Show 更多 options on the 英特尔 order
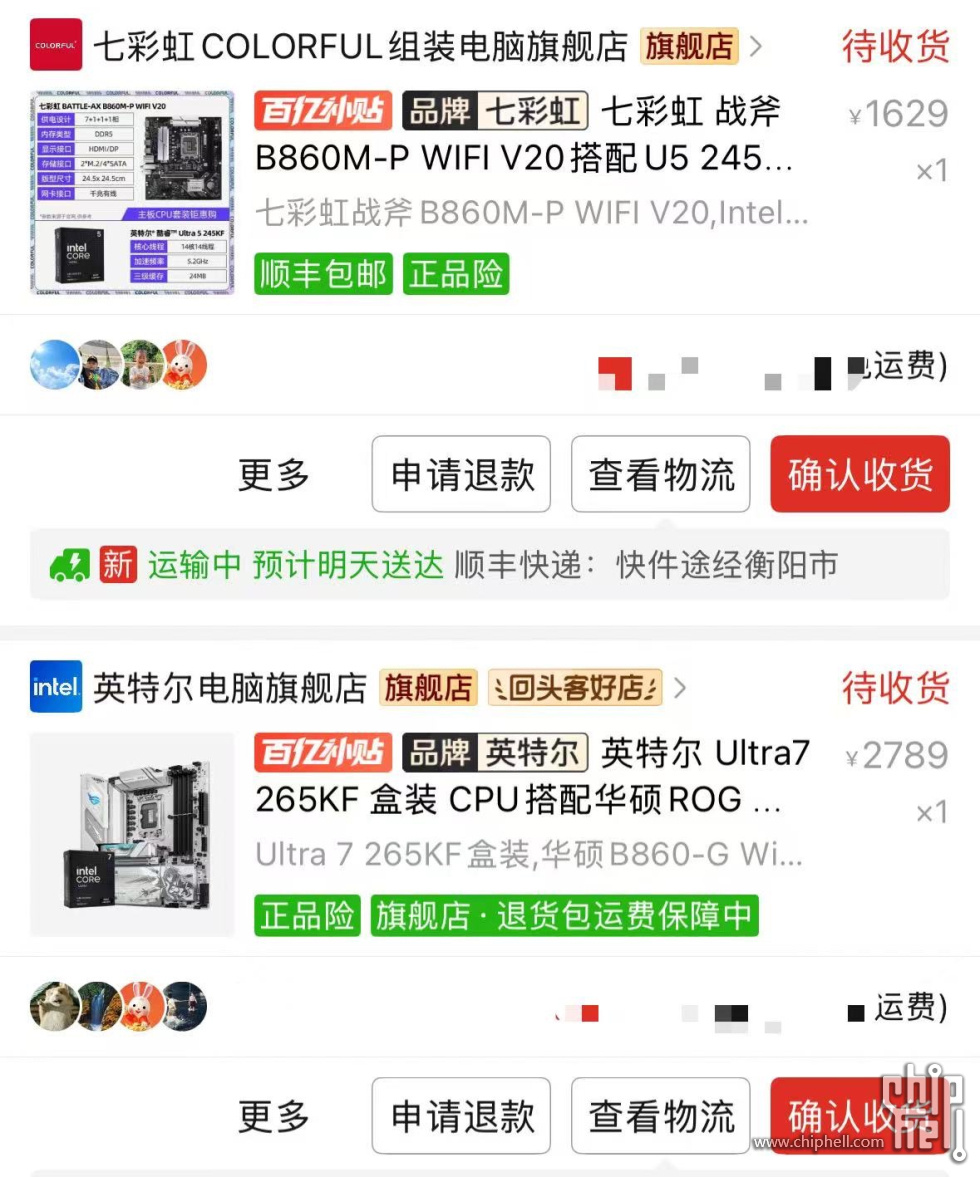Image resolution: width=980 pixels, height=1177 pixels. (274, 1116)
